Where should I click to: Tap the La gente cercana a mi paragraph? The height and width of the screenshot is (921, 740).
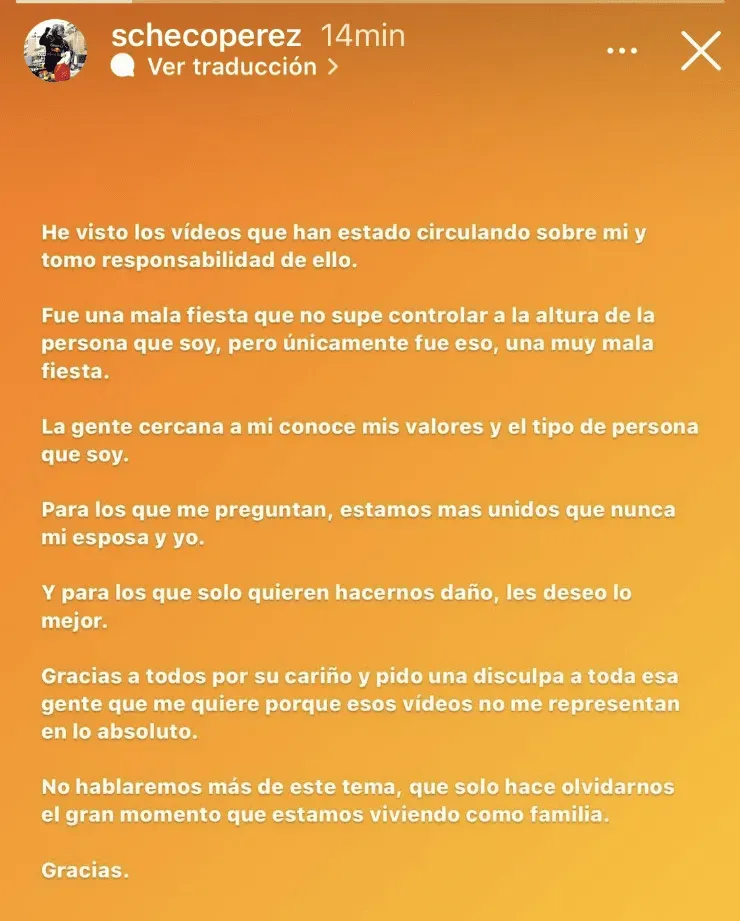point(369,438)
